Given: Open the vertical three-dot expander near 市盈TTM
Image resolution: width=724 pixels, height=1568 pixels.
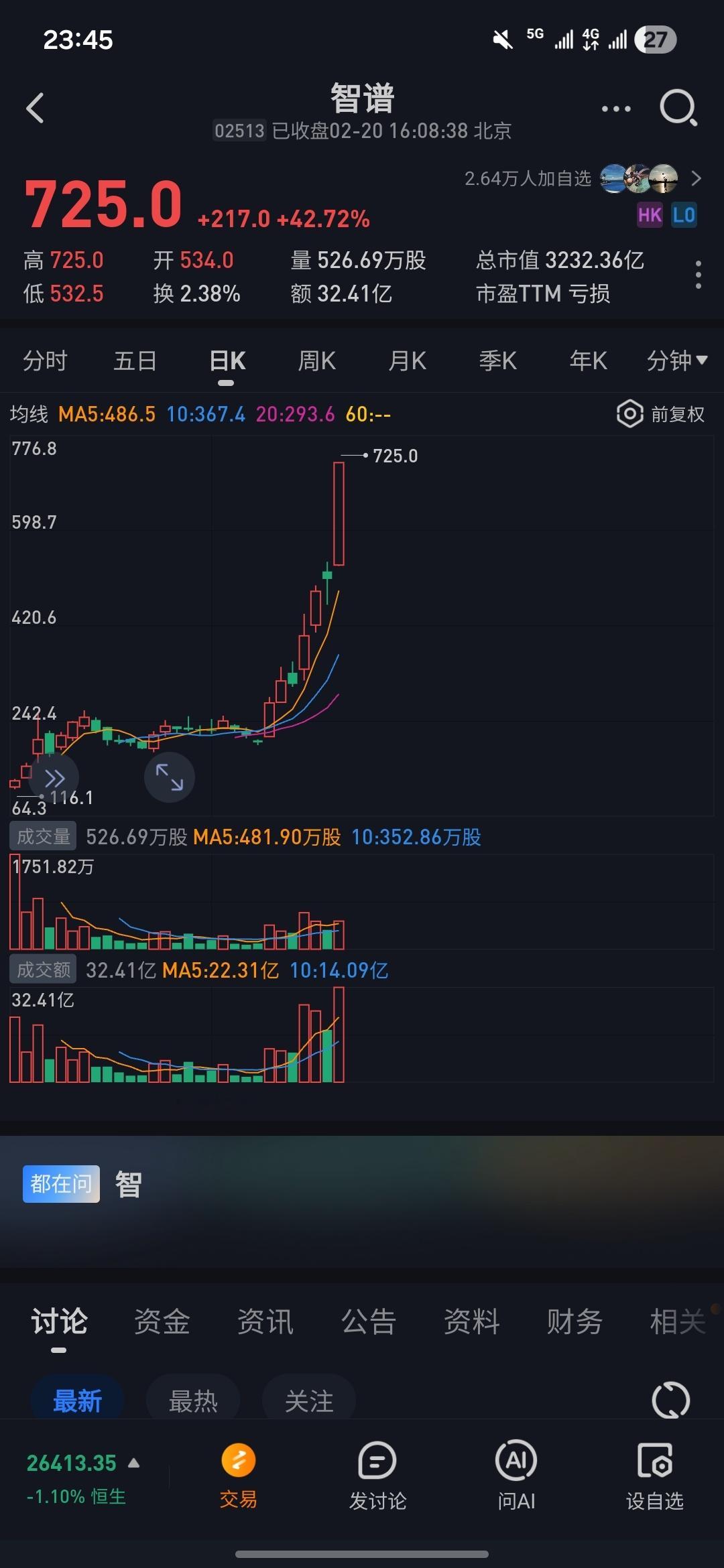Looking at the screenshot, I should click(699, 275).
